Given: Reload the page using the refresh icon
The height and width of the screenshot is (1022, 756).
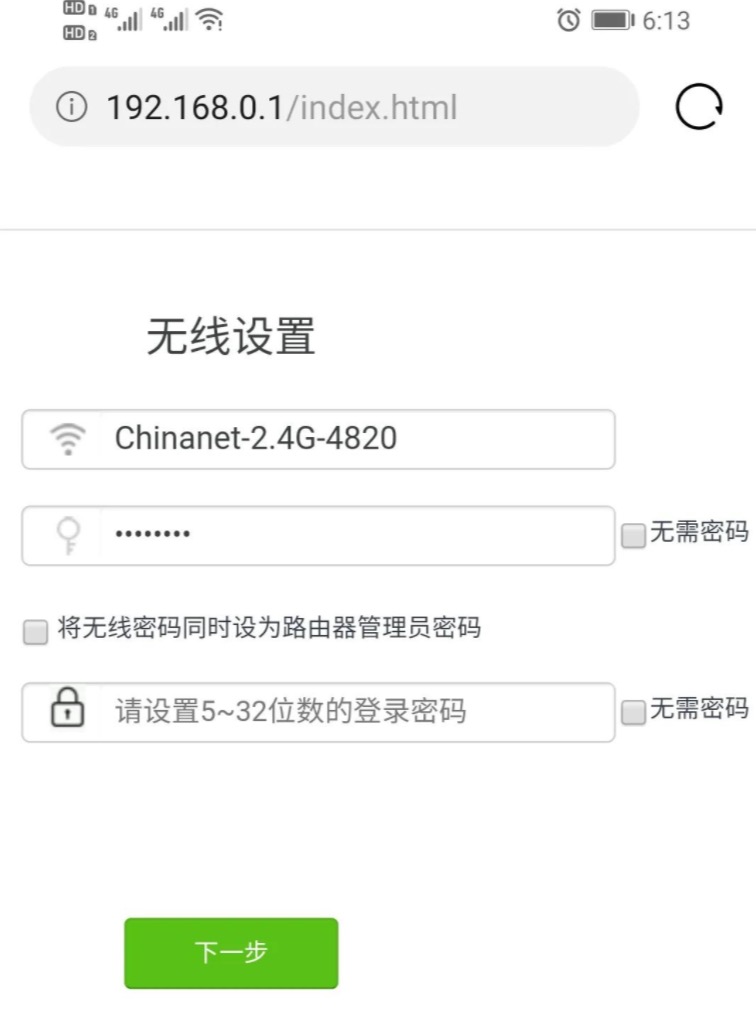Looking at the screenshot, I should (x=699, y=104).
